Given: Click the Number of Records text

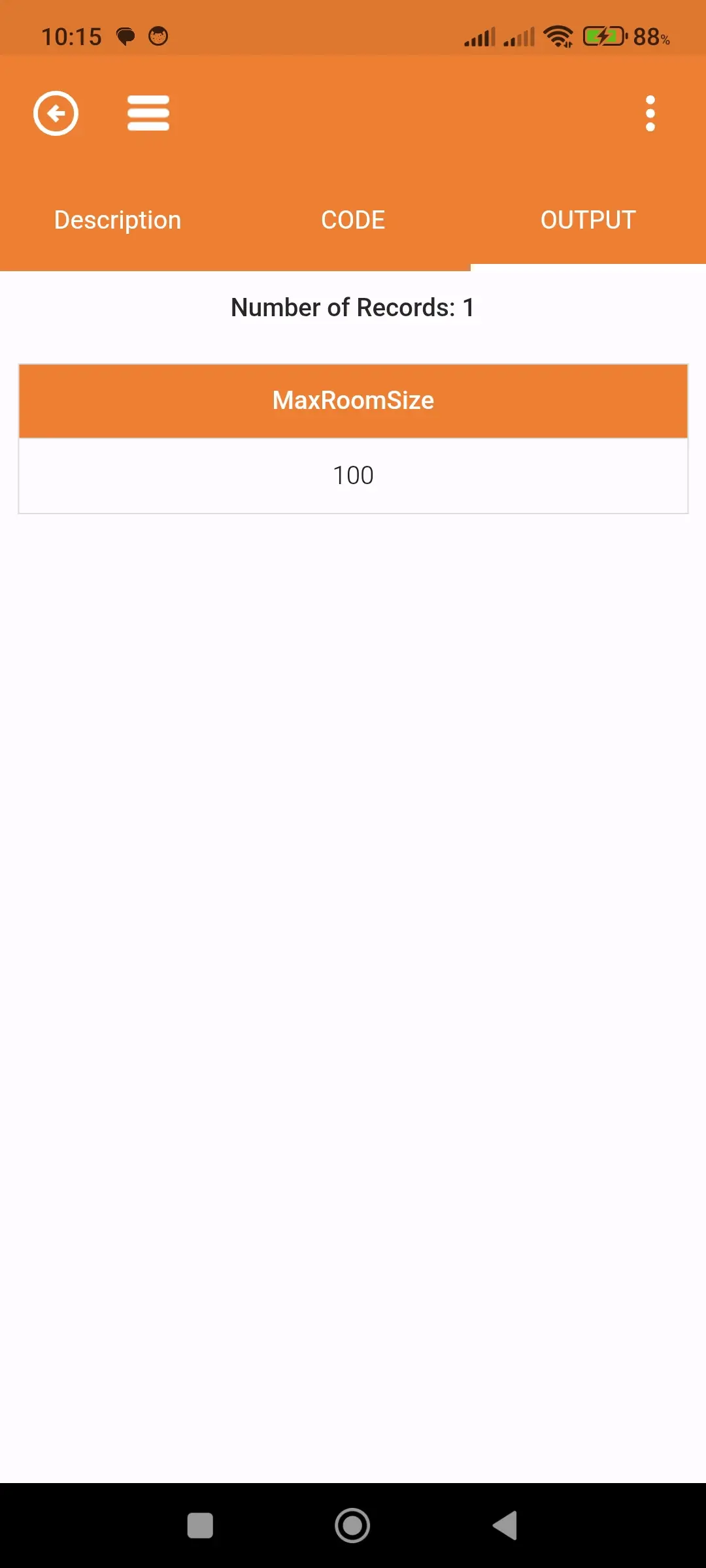Looking at the screenshot, I should (353, 307).
